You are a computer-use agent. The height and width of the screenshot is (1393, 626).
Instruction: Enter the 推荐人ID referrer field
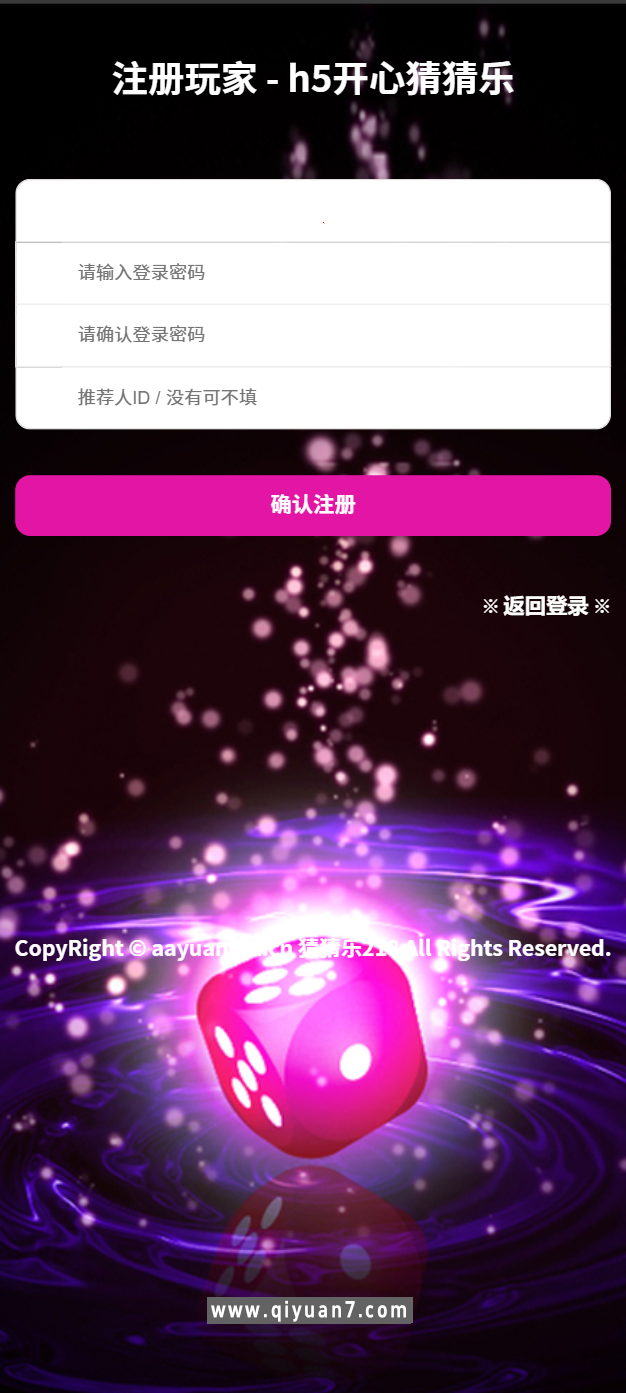pos(313,398)
